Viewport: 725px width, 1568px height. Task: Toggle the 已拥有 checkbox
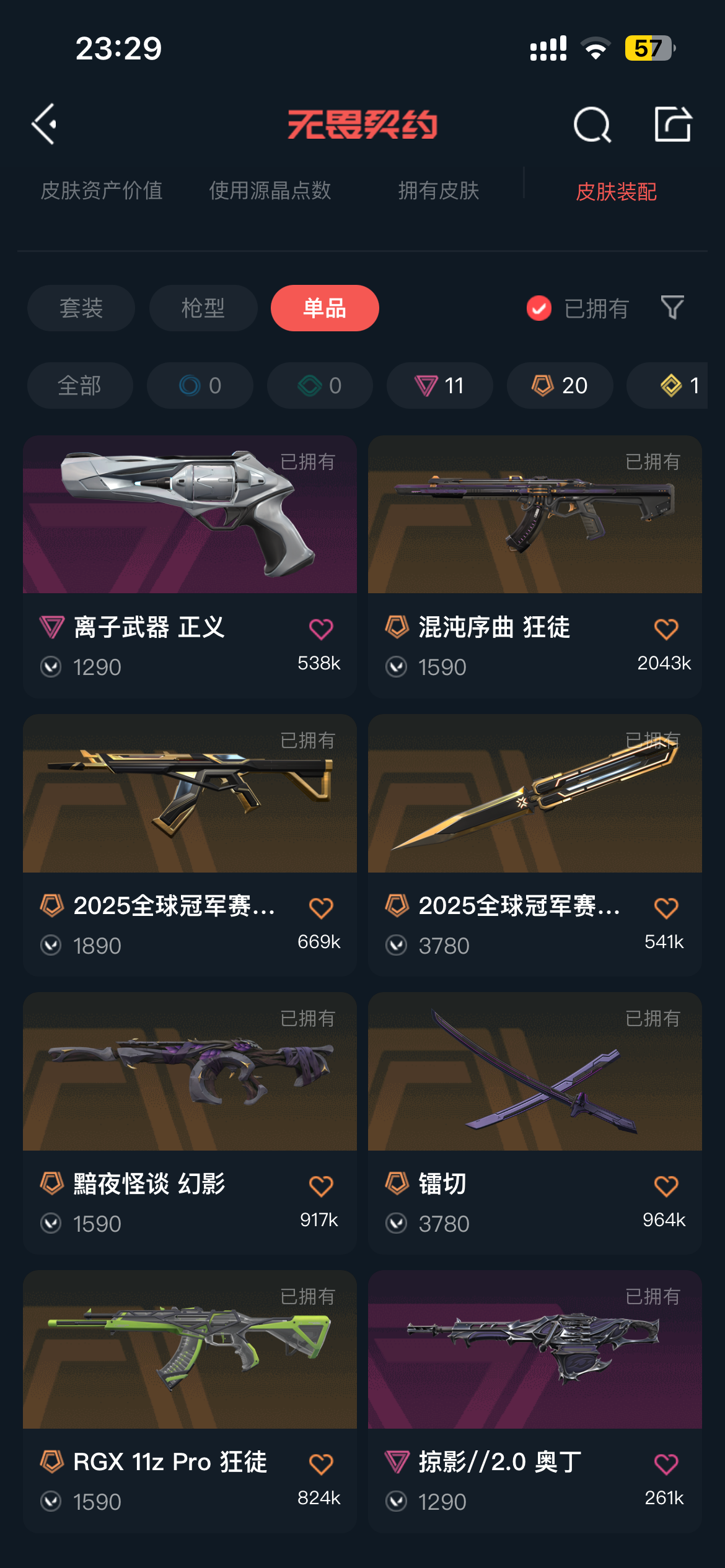539,308
